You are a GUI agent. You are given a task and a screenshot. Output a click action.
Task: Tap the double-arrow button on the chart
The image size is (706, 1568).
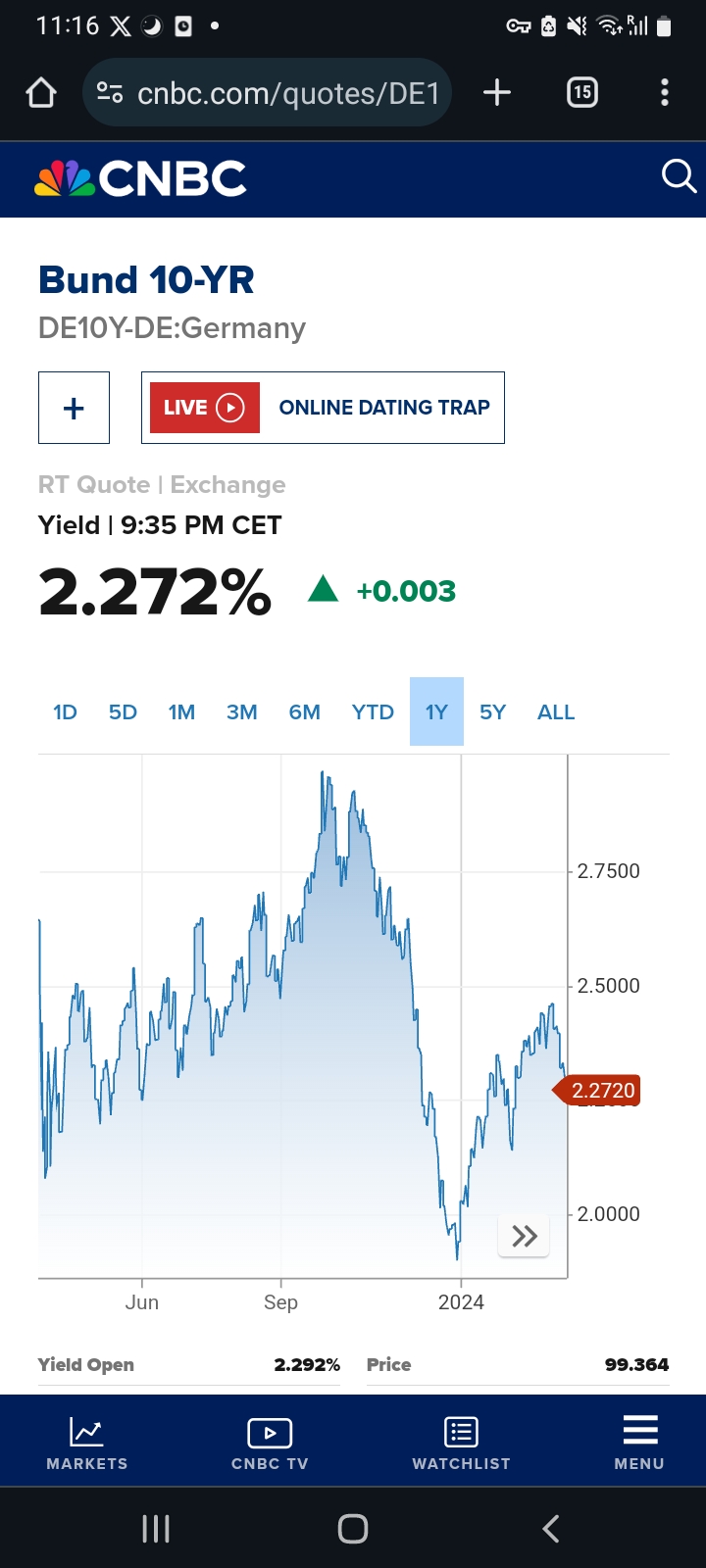click(x=525, y=1236)
